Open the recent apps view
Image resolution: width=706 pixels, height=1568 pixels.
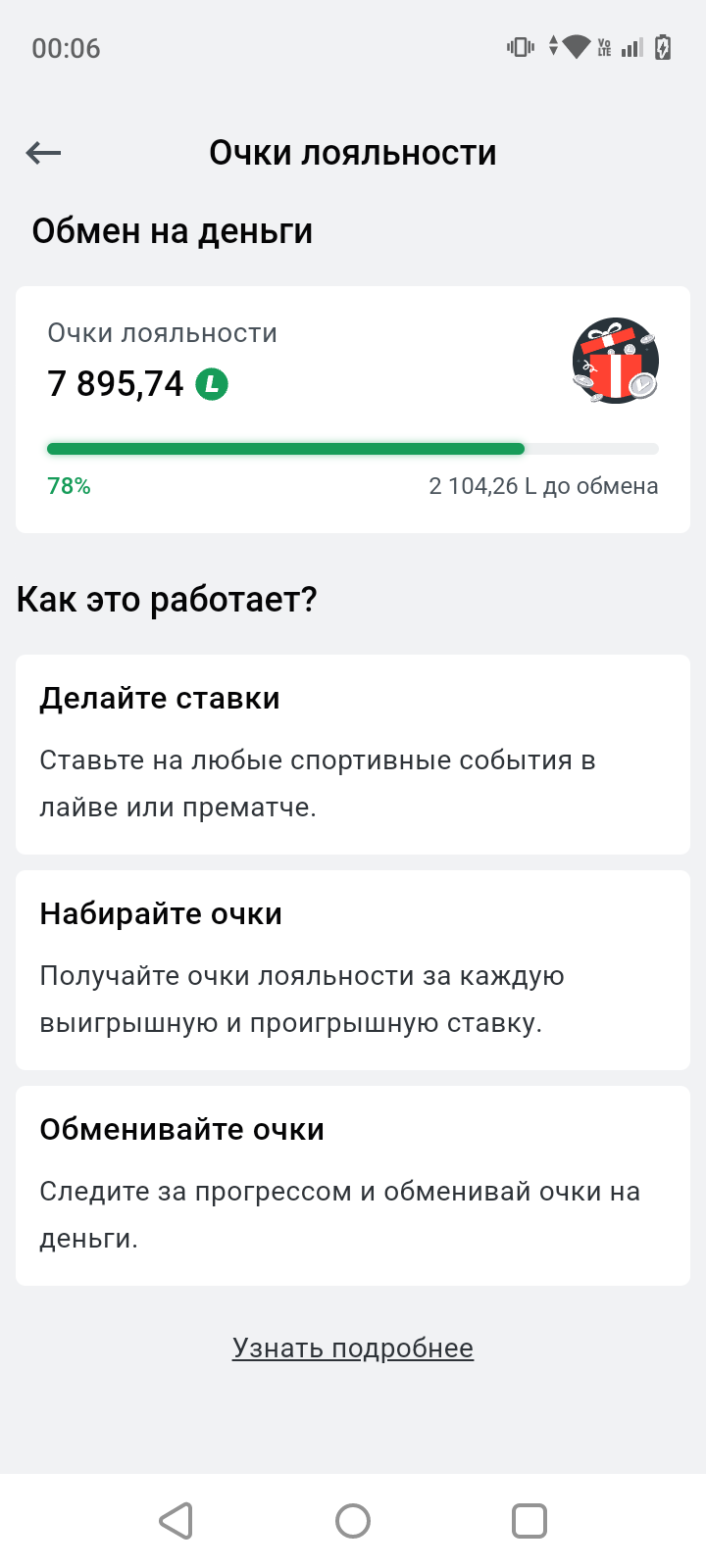pos(529,1521)
